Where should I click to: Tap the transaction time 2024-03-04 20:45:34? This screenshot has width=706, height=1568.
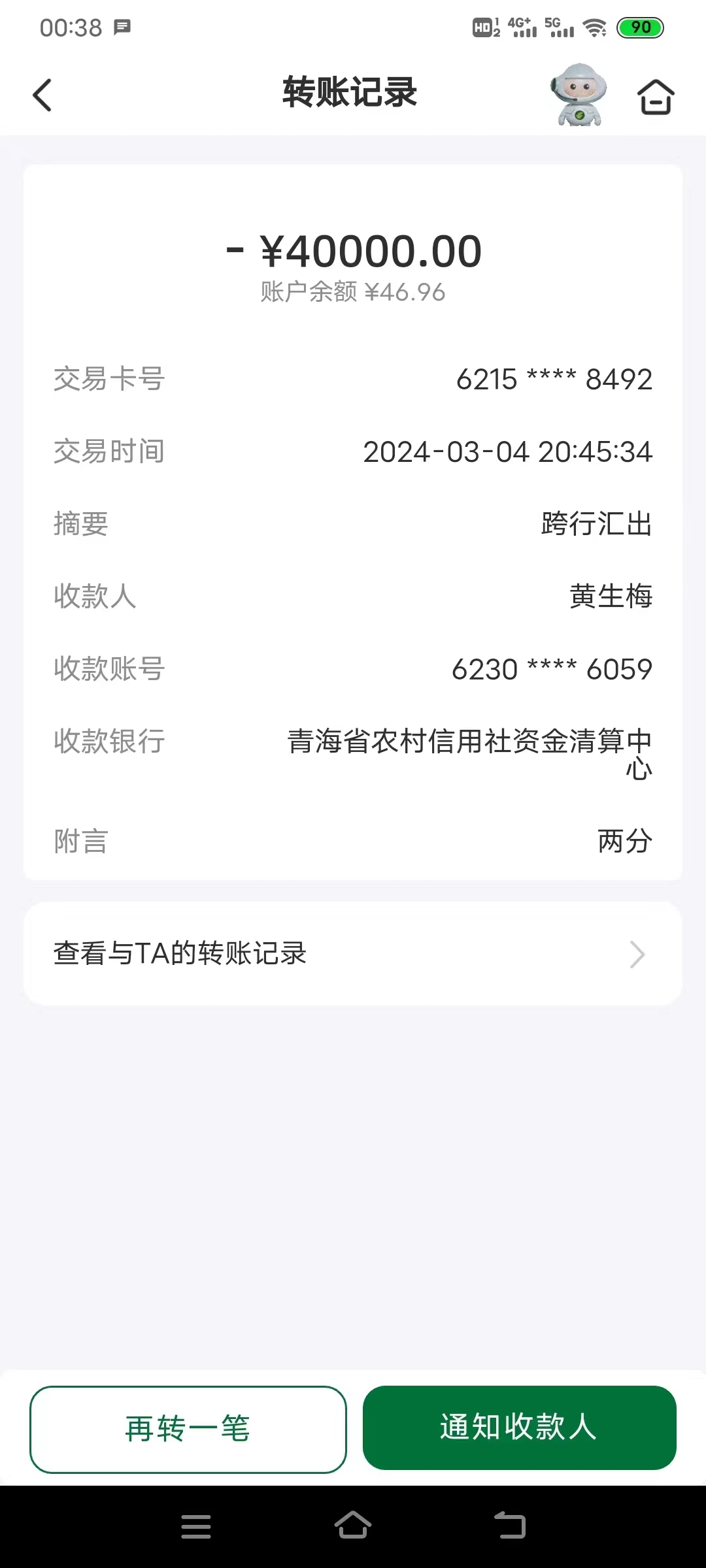(x=507, y=452)
